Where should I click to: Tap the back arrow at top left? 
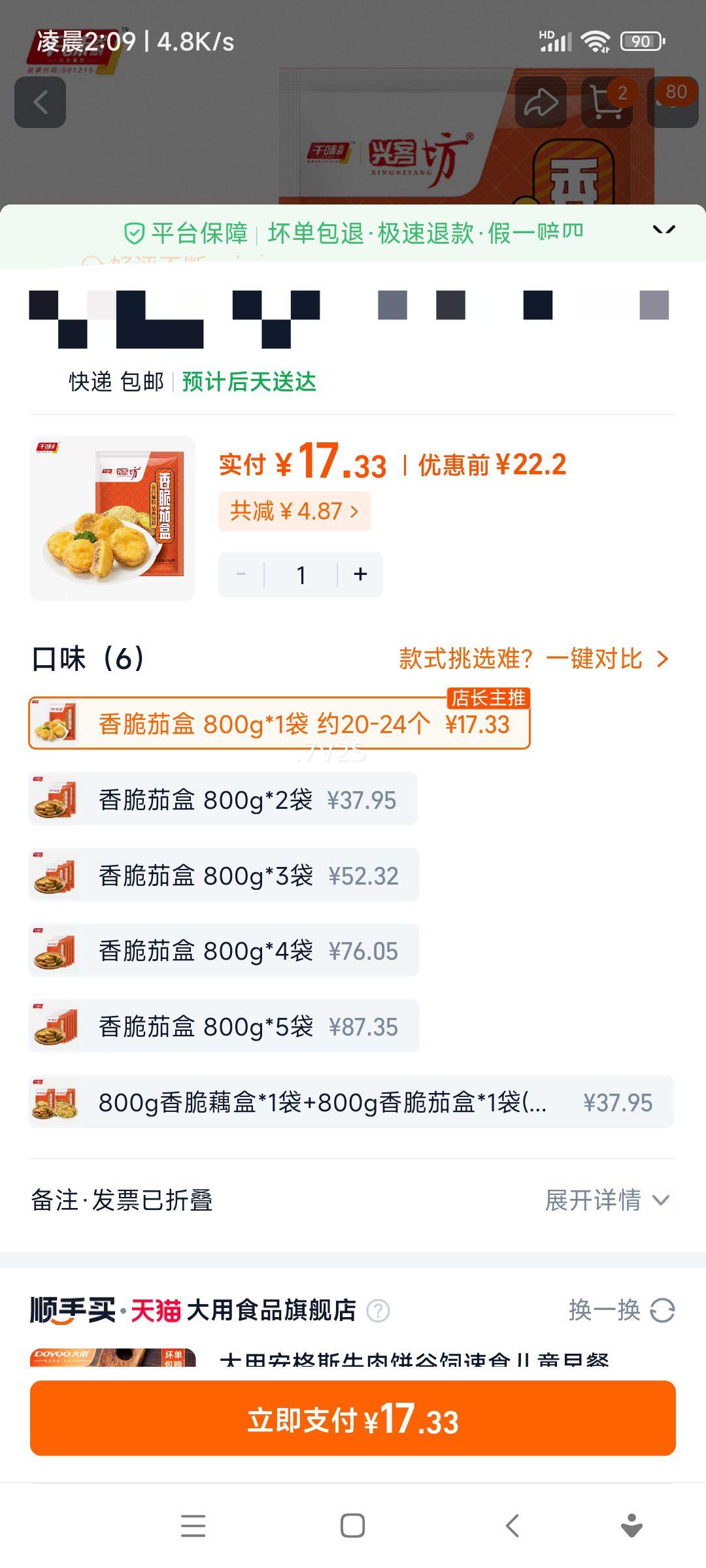tap(41, 101)
